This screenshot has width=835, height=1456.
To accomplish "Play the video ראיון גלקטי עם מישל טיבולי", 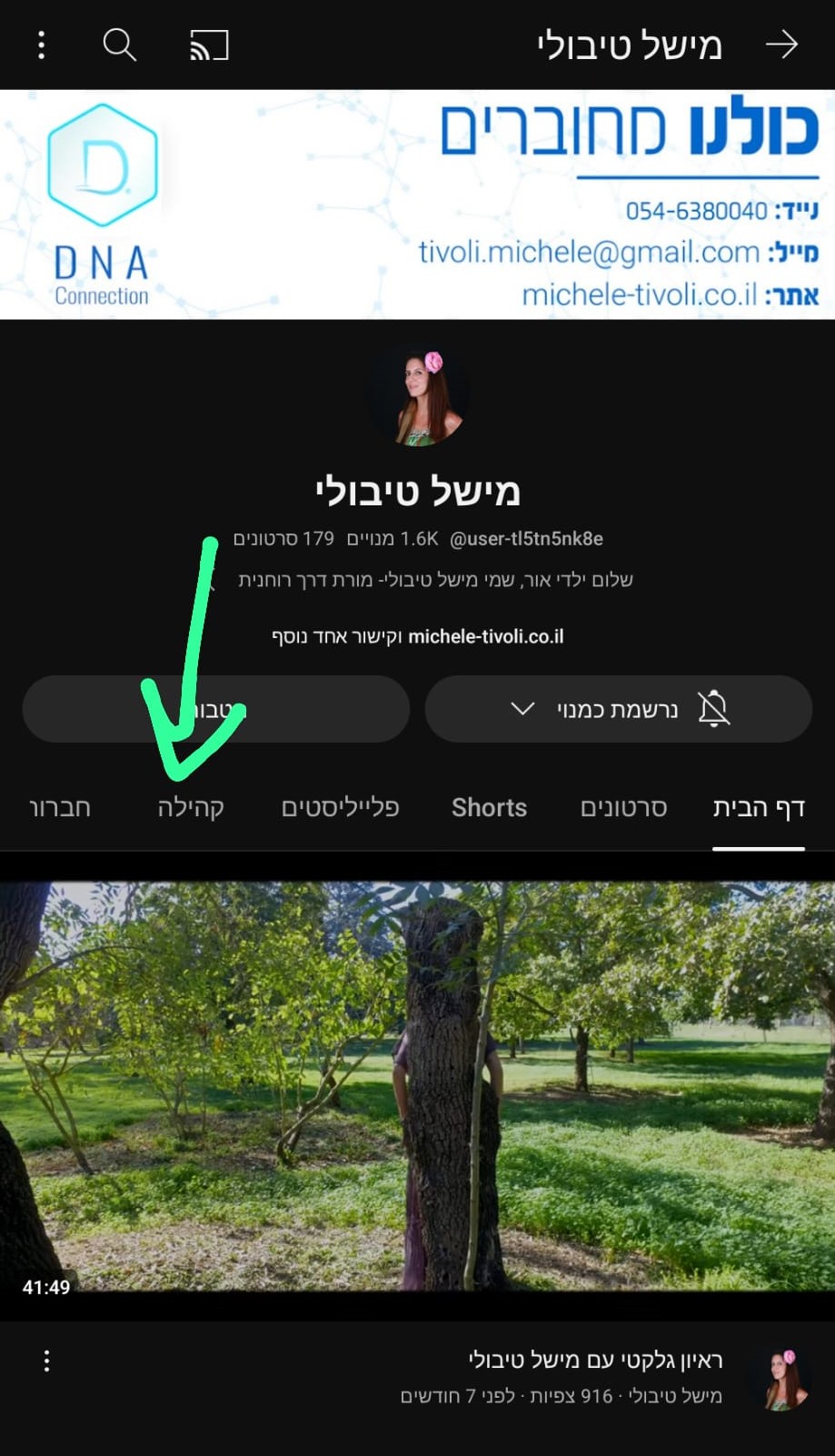I will click(x=417, y=1086).
